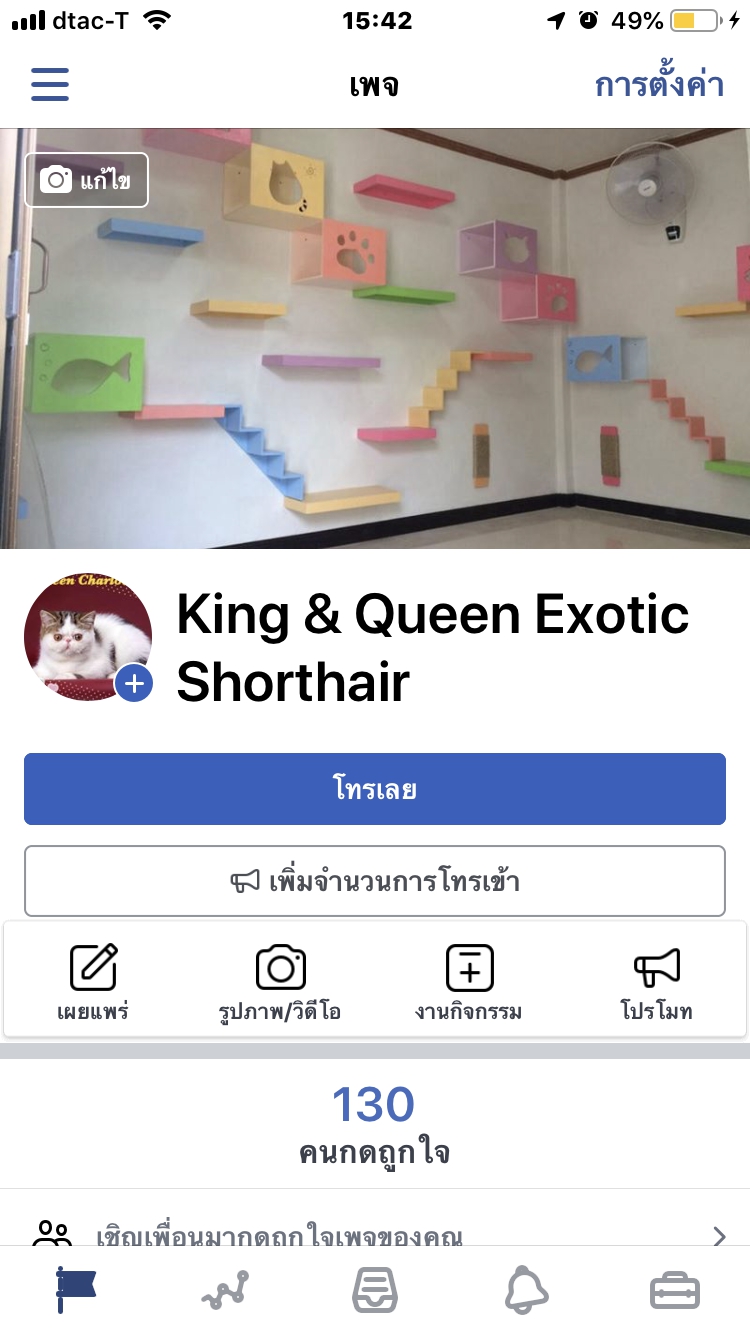Switch to the insights graph tab

[x=225, y=1290]
